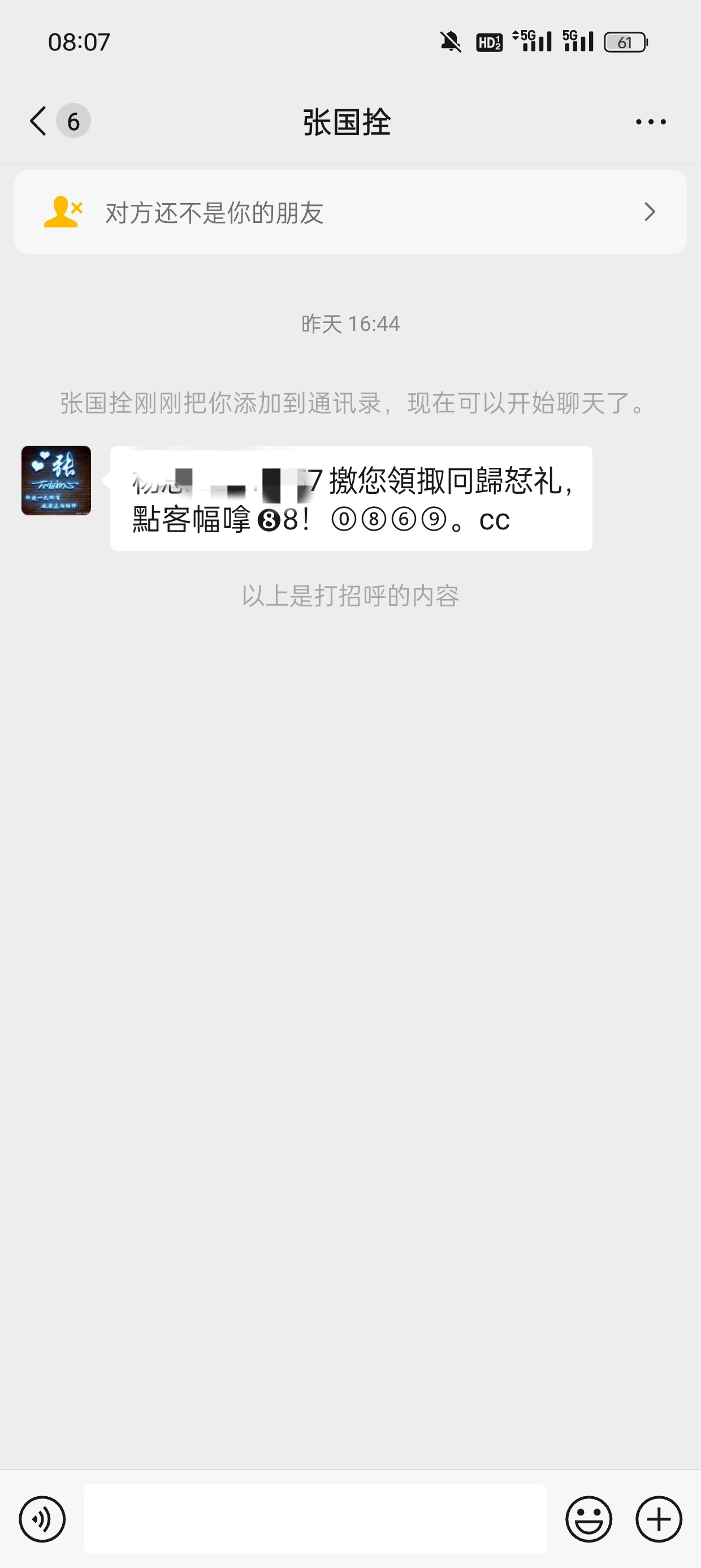The image size is (701, 1568).
Task: Open the emoji picker
Action: click(x=589, y=1519)
